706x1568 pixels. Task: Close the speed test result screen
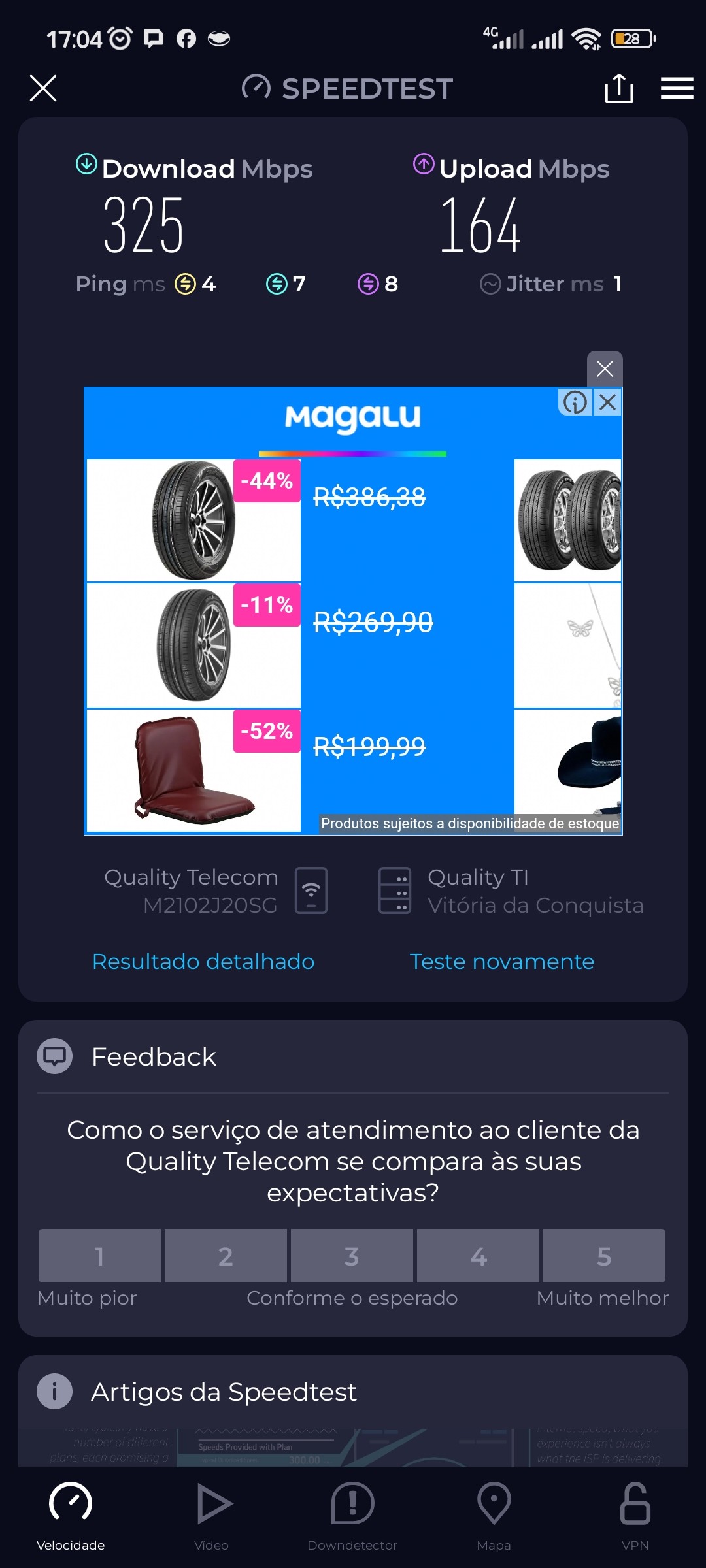43,88
